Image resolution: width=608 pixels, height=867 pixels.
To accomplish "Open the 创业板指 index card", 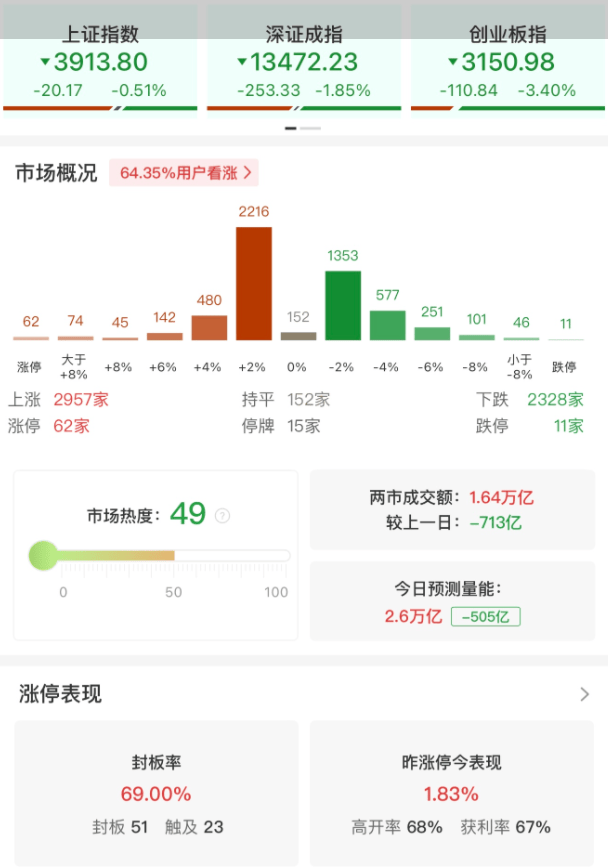I will click(507, 62).
